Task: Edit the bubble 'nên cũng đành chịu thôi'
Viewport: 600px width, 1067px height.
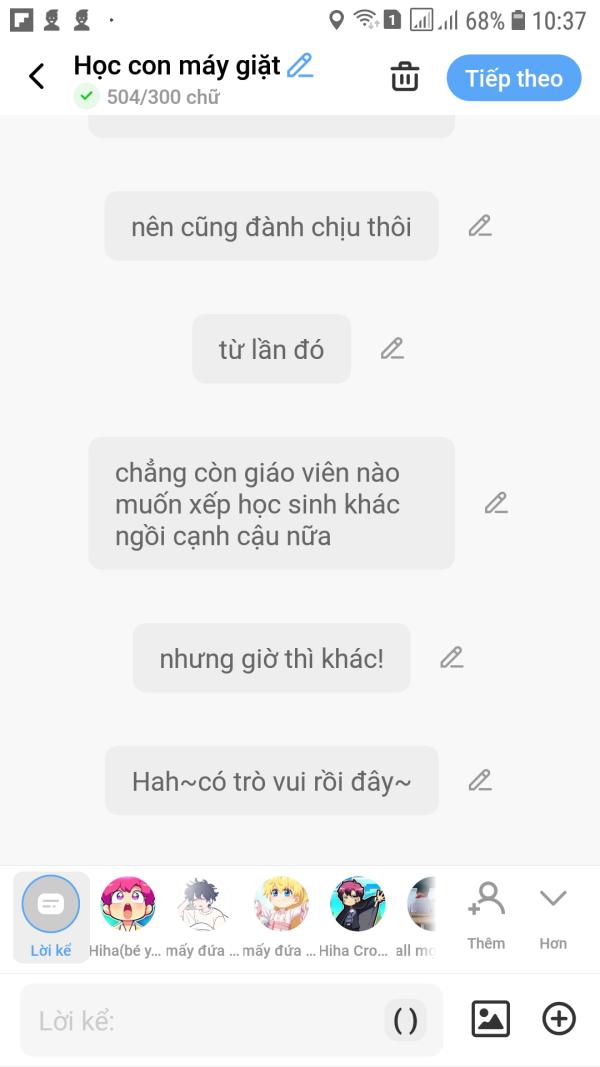Action: coord(480,226)
